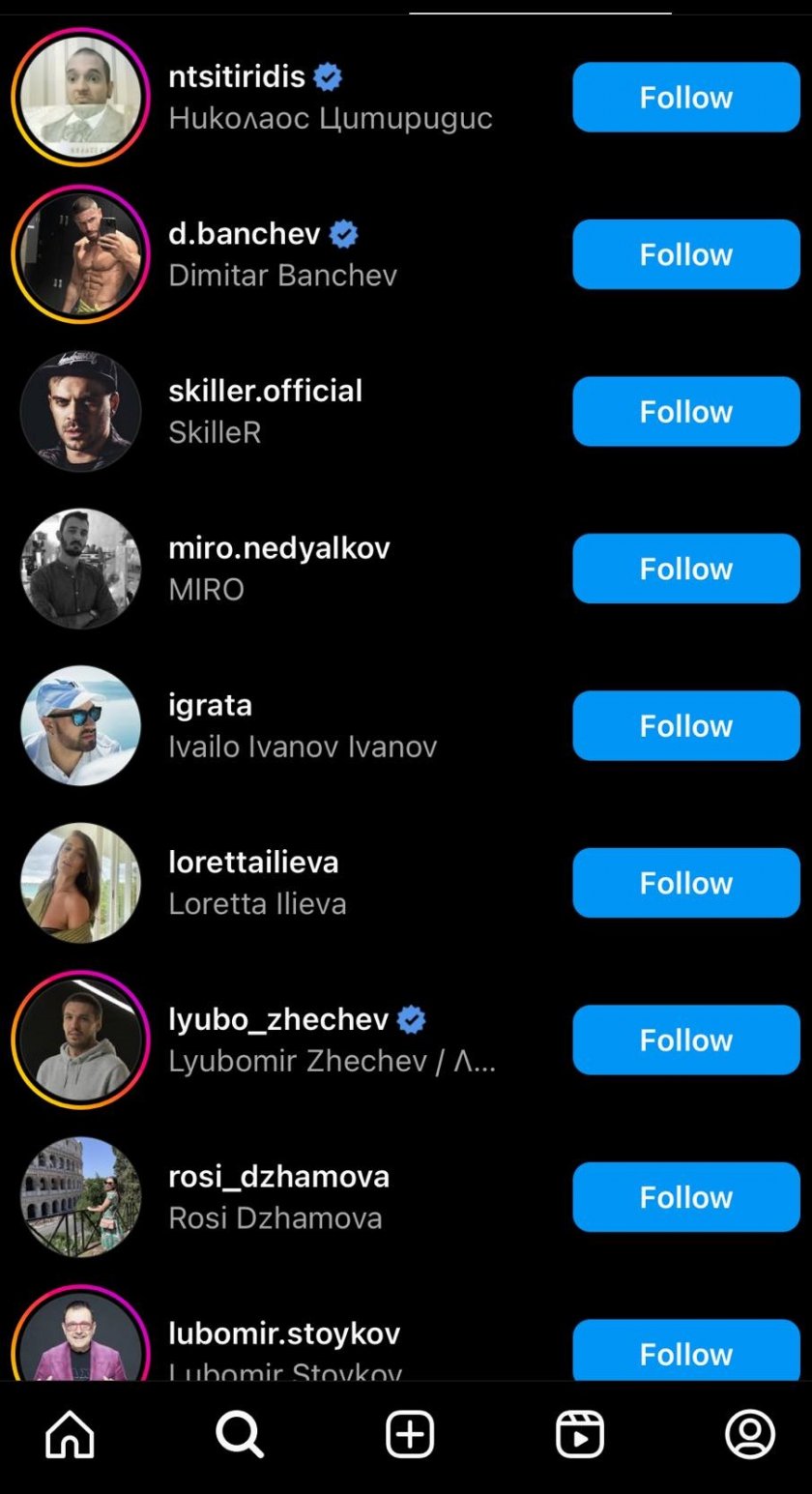Open skiller.official profile

[265, 410]
